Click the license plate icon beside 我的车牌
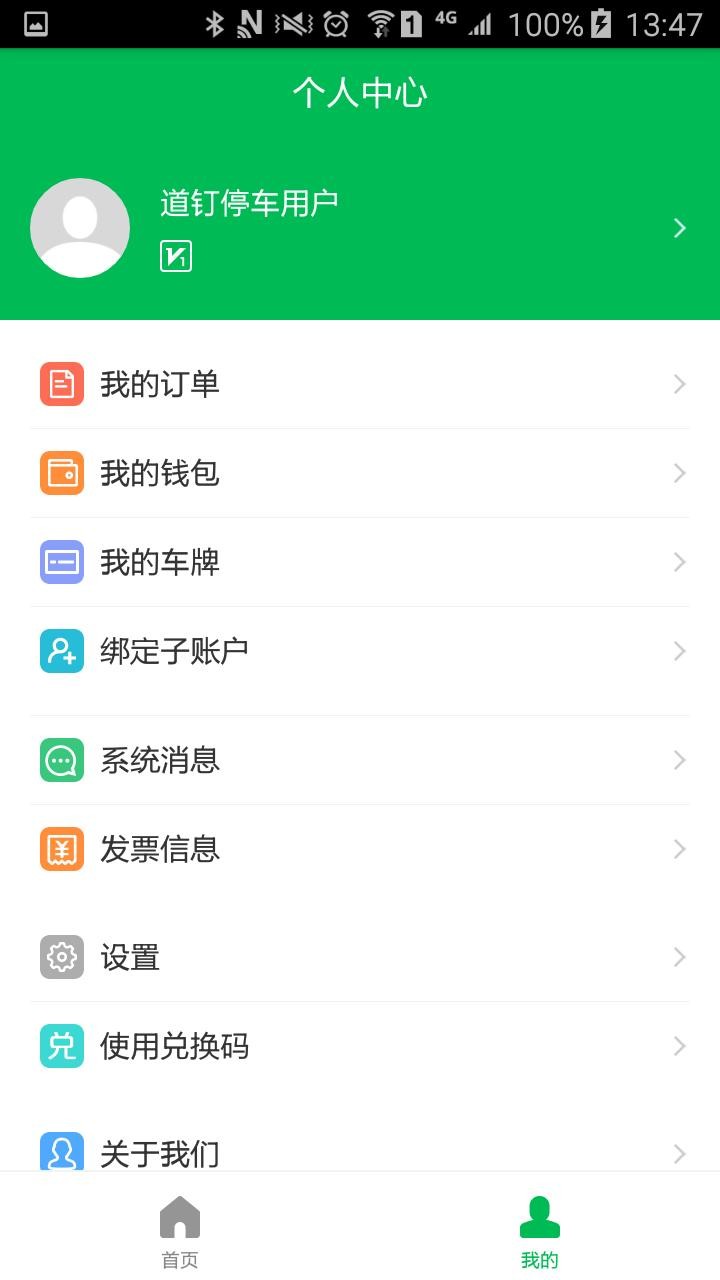 tap(61, 561)
